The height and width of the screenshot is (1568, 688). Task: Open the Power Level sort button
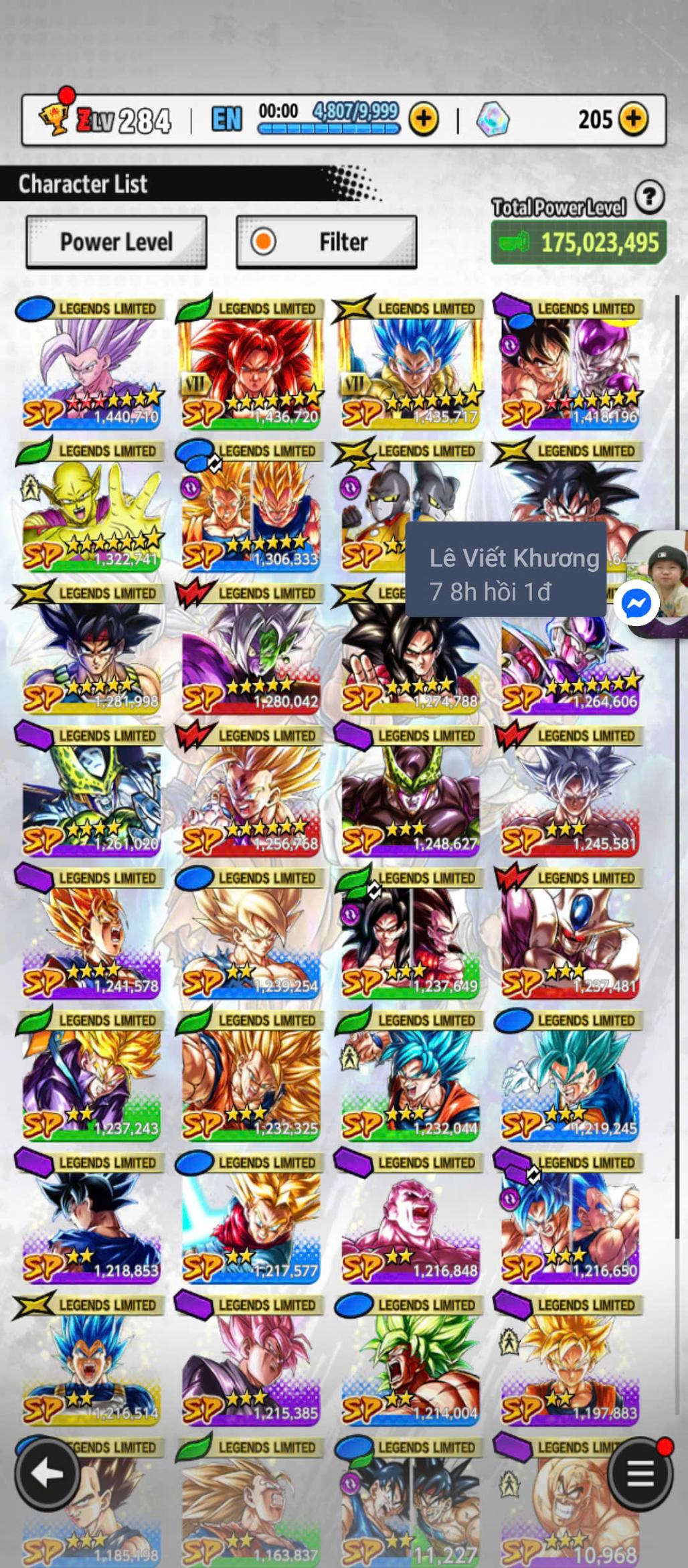[x=116, y=242]
